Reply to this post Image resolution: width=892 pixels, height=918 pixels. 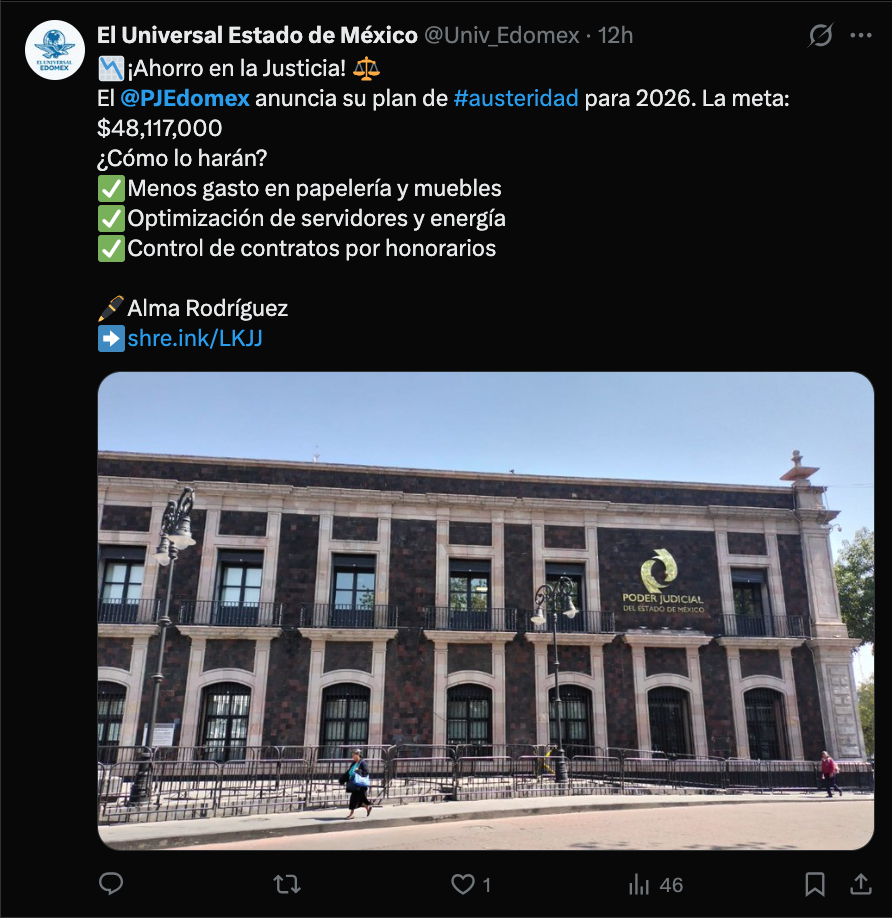112,884
